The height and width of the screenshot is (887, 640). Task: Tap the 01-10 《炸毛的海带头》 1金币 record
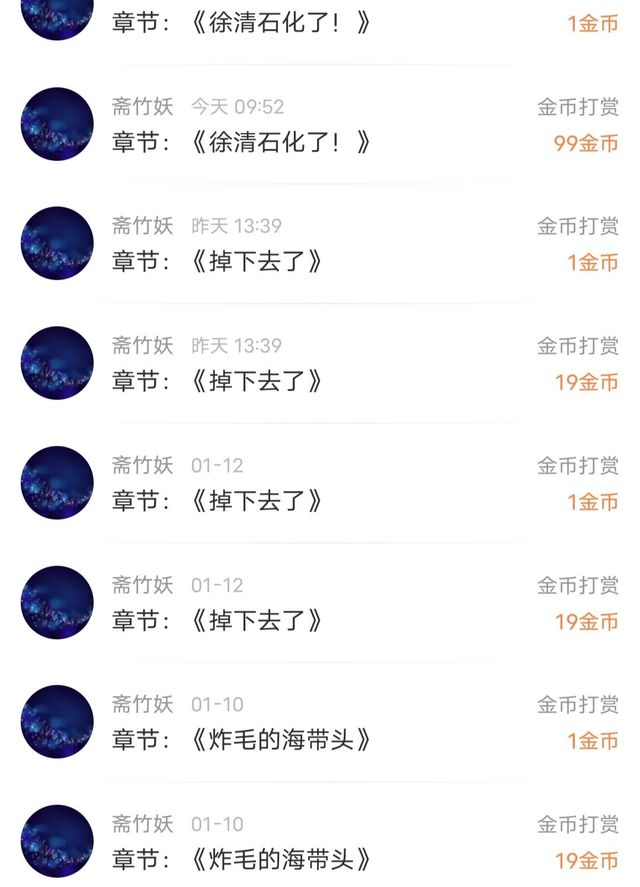(320, 723)
